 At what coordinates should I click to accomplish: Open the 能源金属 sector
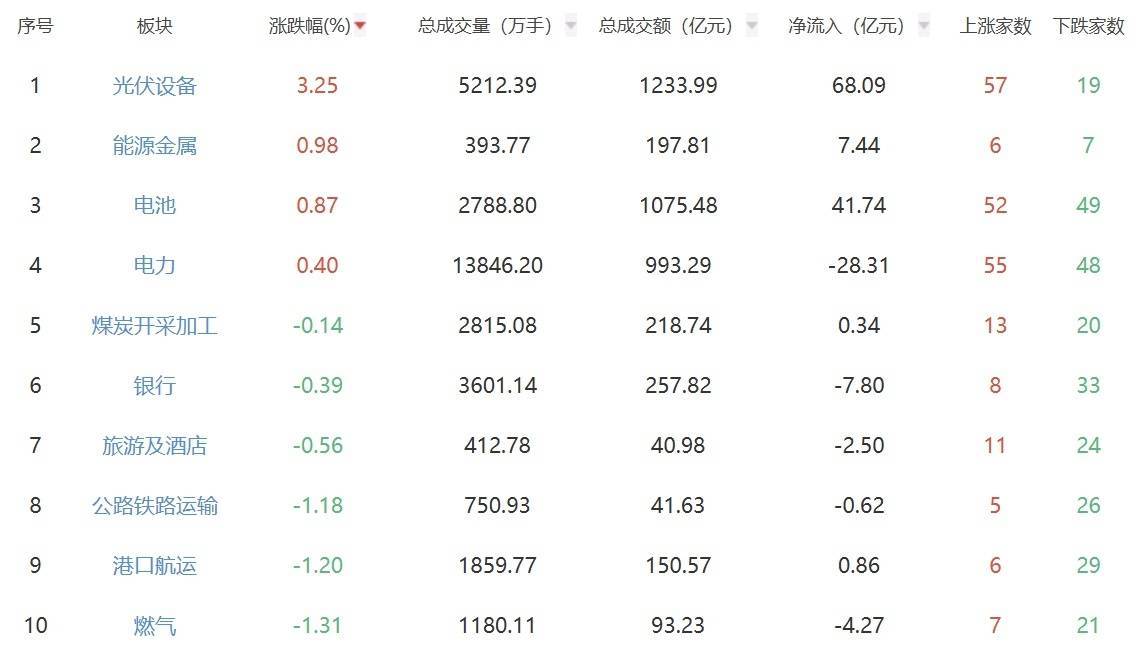click(155, 146)
